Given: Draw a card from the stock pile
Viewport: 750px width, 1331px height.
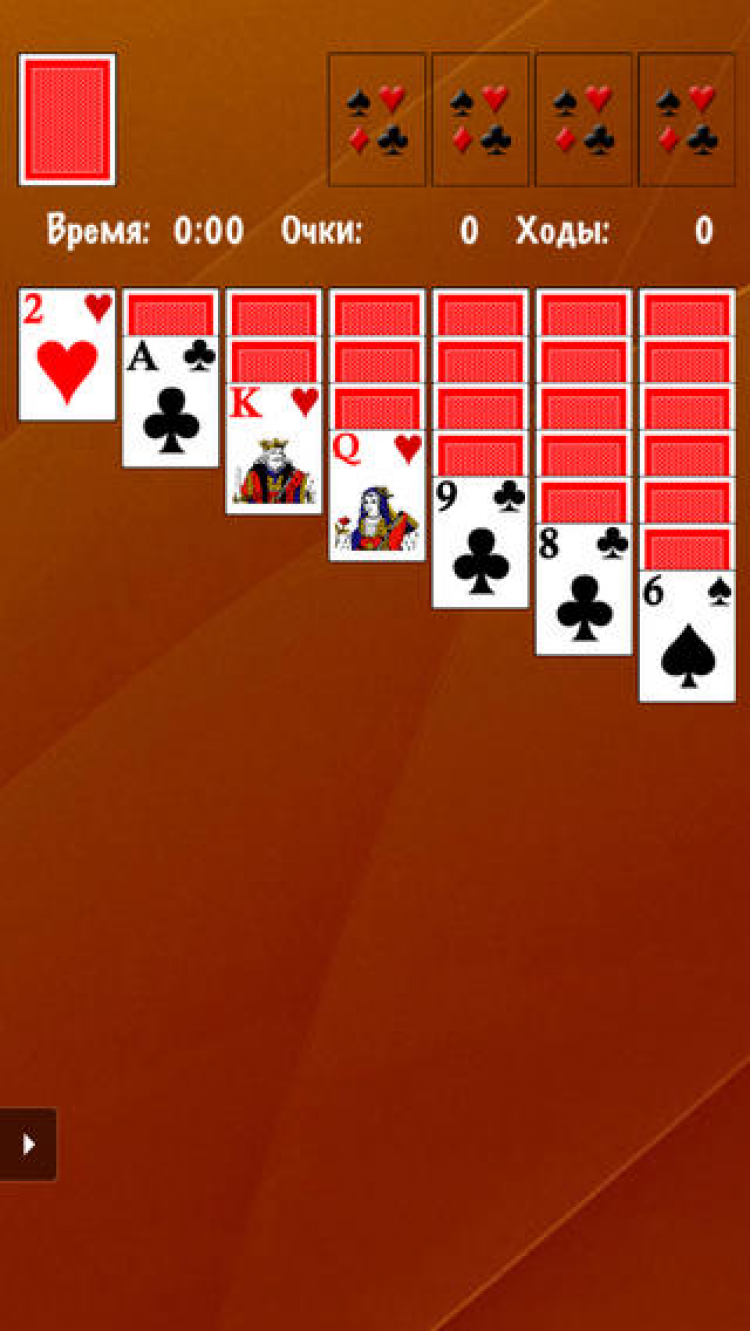Looking at the screenshot, I should tap(67, 119).
